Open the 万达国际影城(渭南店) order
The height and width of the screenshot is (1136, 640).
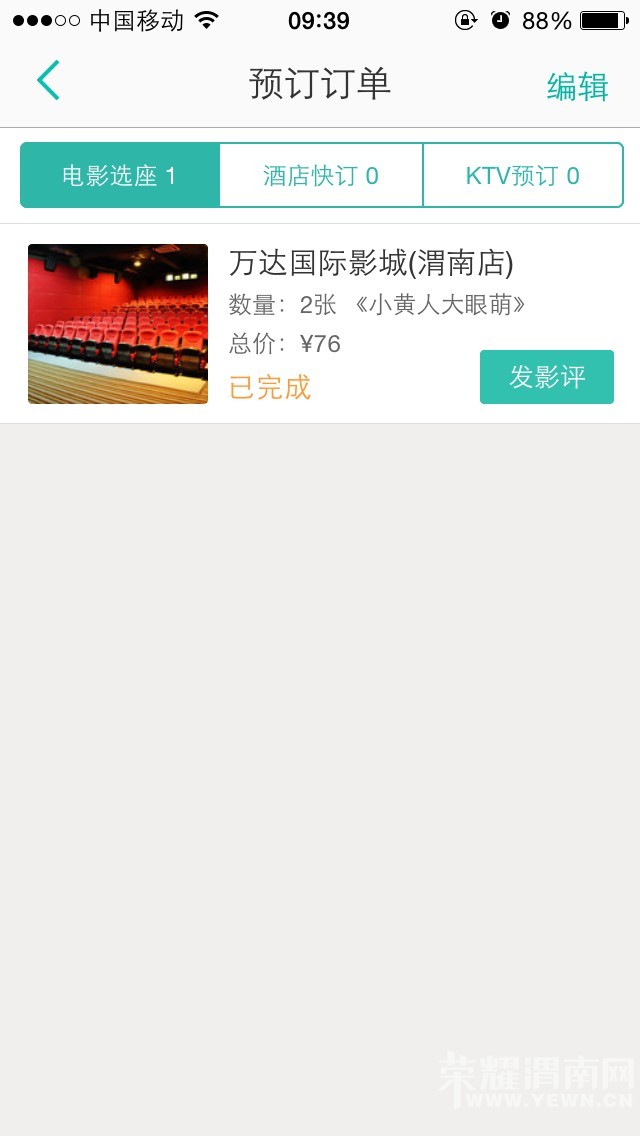point(320,324)
